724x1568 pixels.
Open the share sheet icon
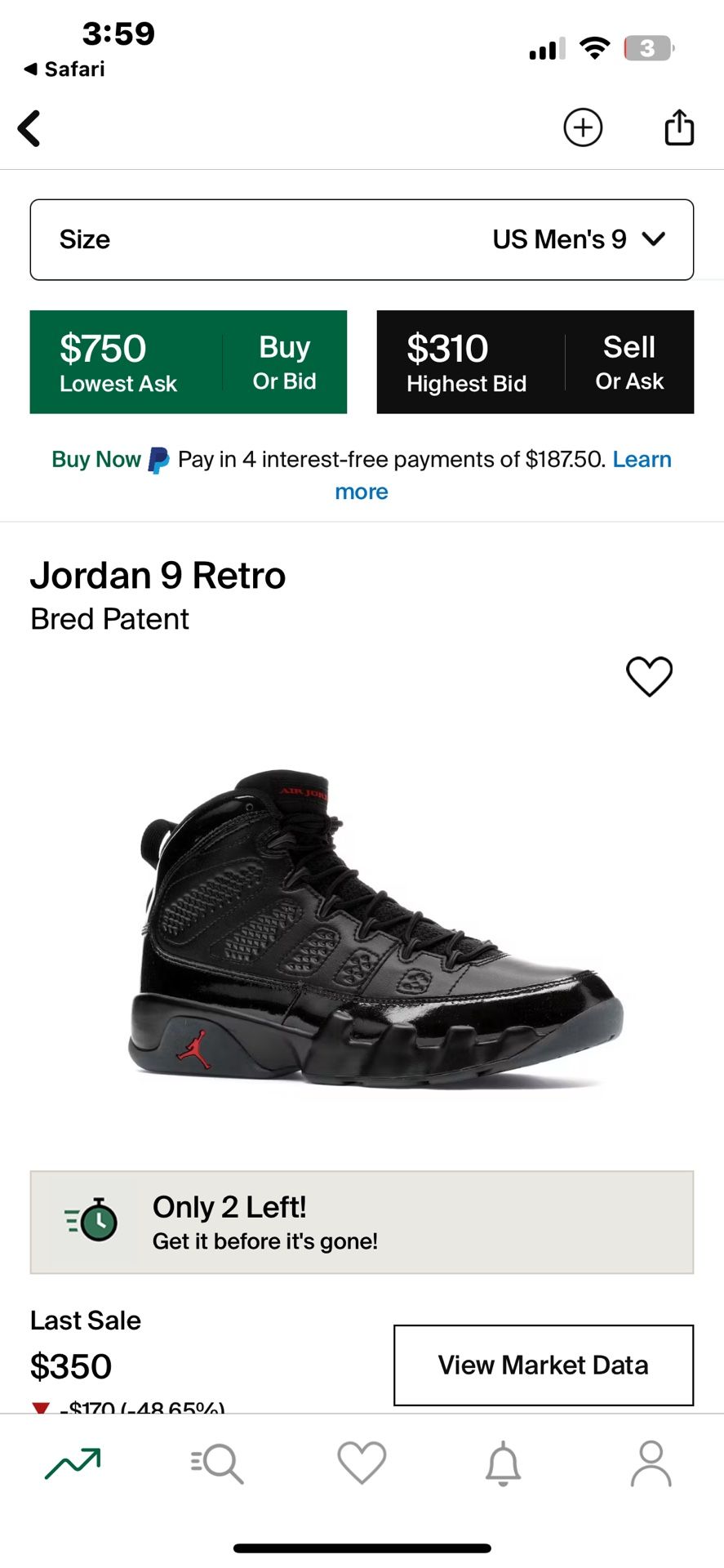[x=679, y=127]
